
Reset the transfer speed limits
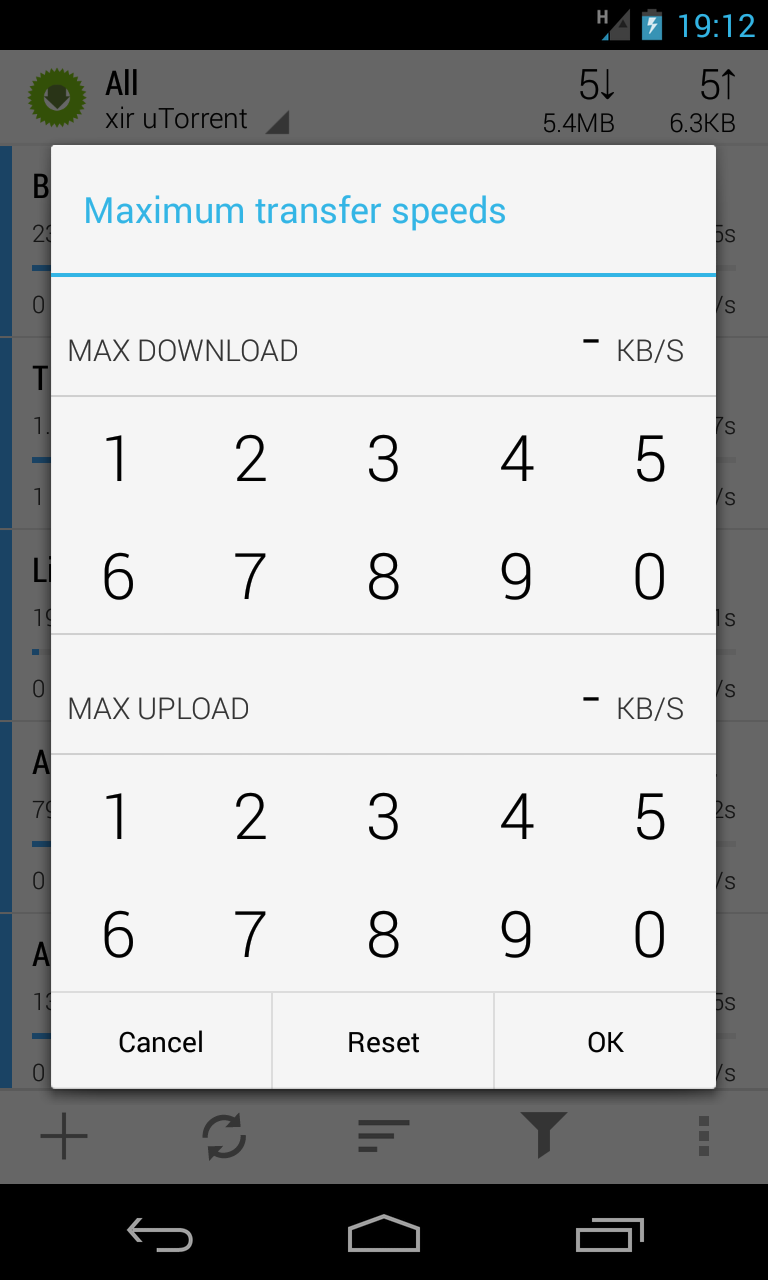(383, 1042)
